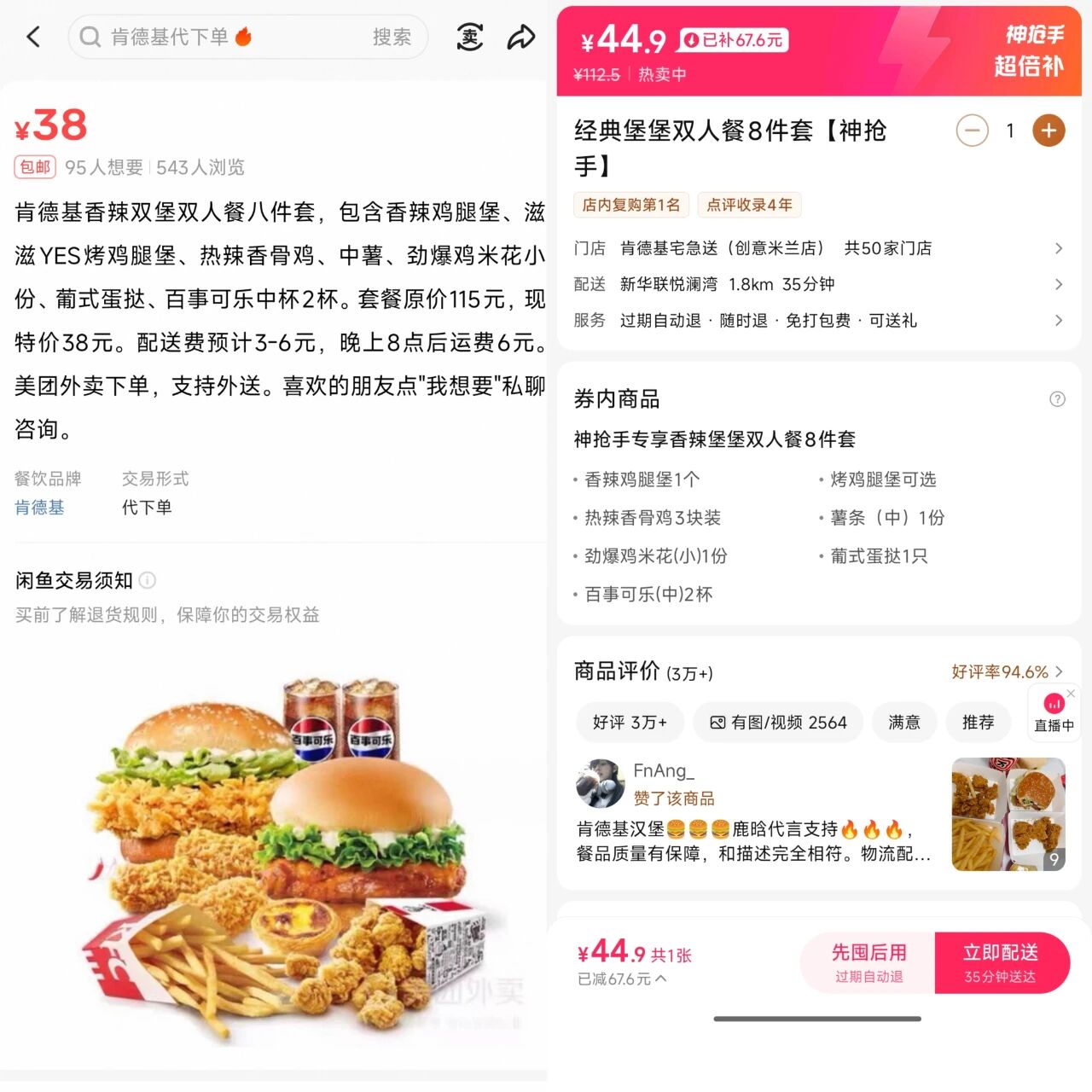View all reviews via 好评率94.6%
1092x1092 pixels.
coord(1007,672)
